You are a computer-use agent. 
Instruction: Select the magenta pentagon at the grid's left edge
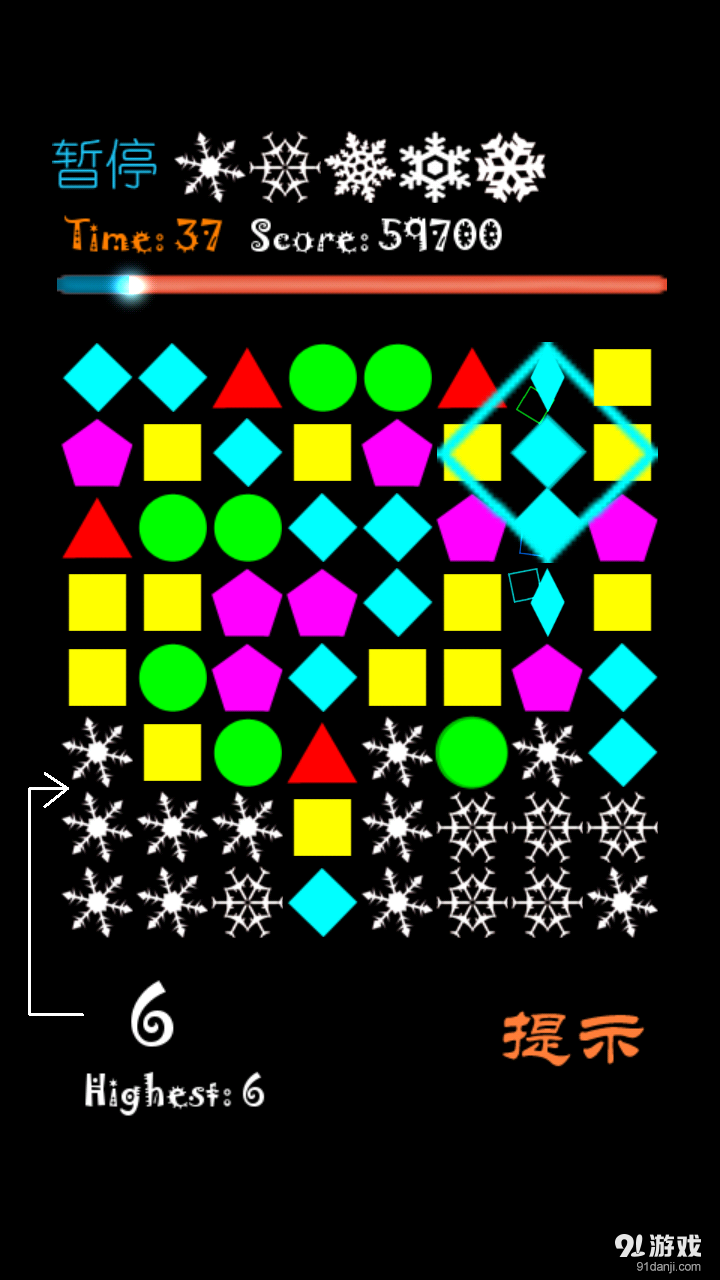[96, 452]
